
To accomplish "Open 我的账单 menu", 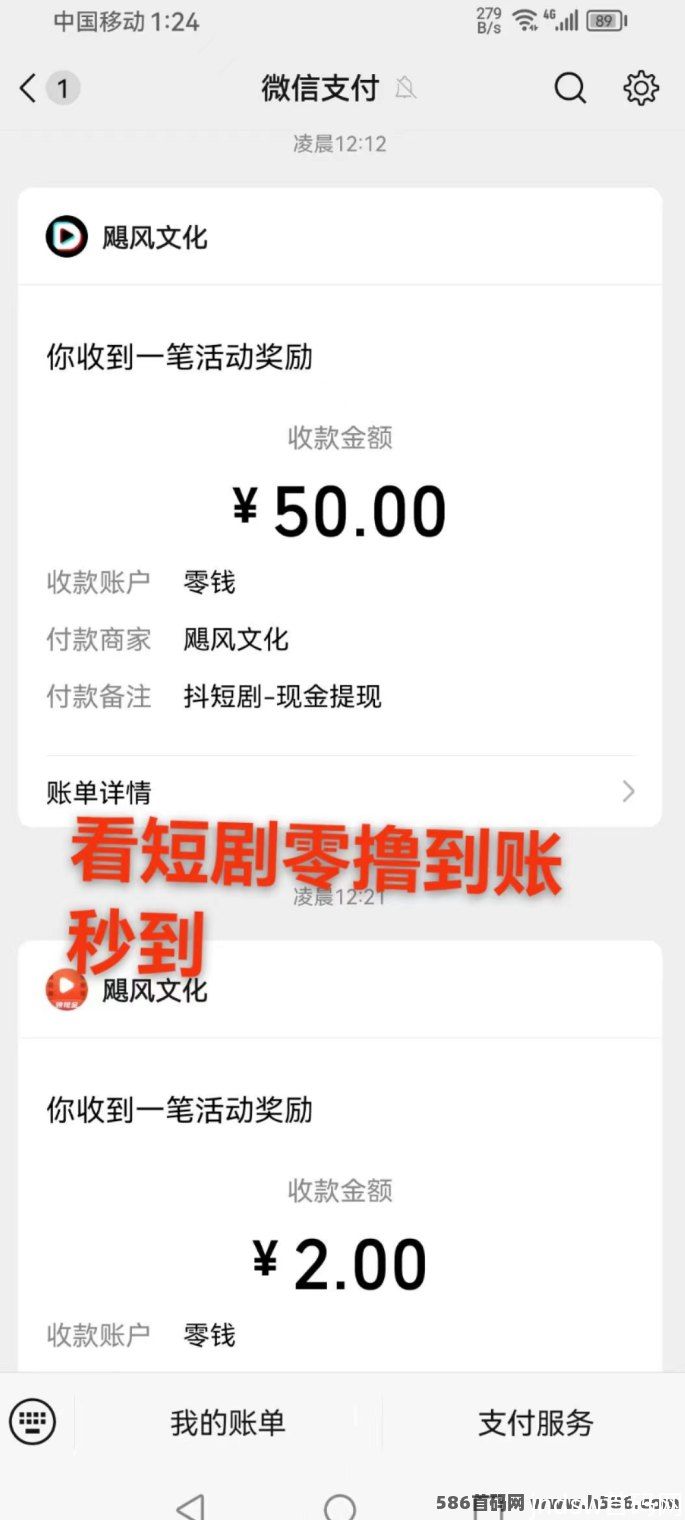I will point(228,1422).
